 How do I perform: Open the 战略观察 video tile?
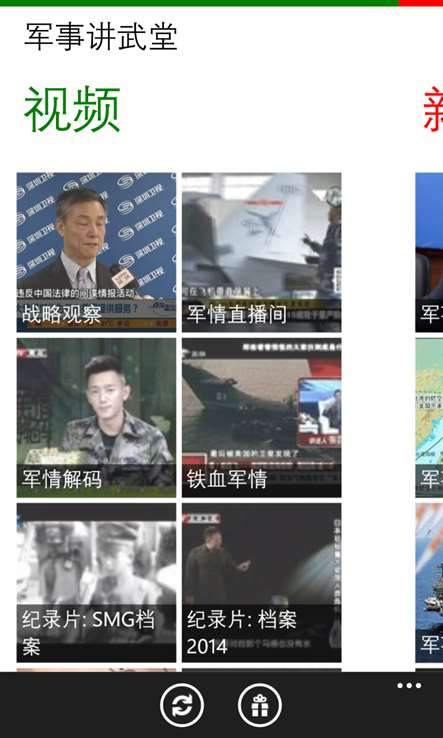[96, 252]
